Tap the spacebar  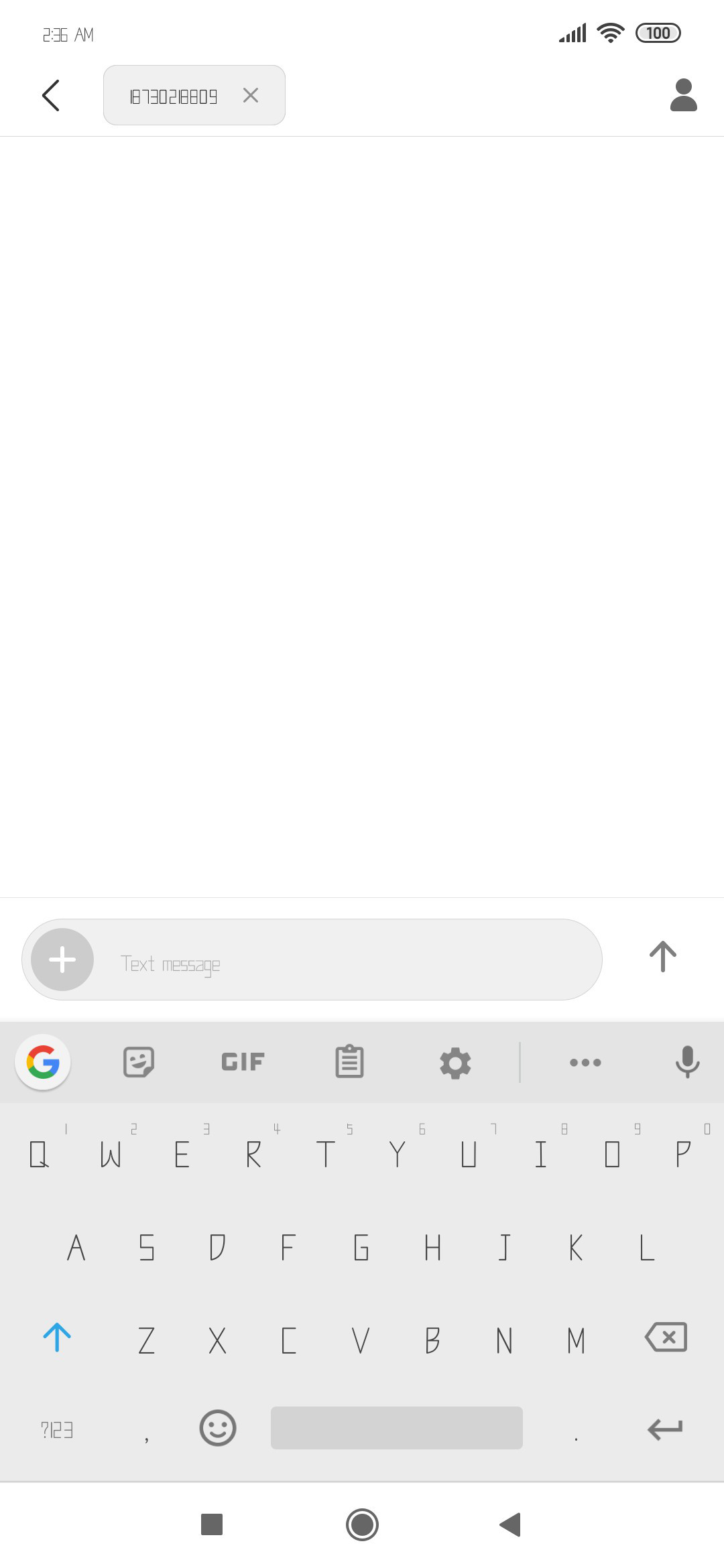coord(397,1428)
